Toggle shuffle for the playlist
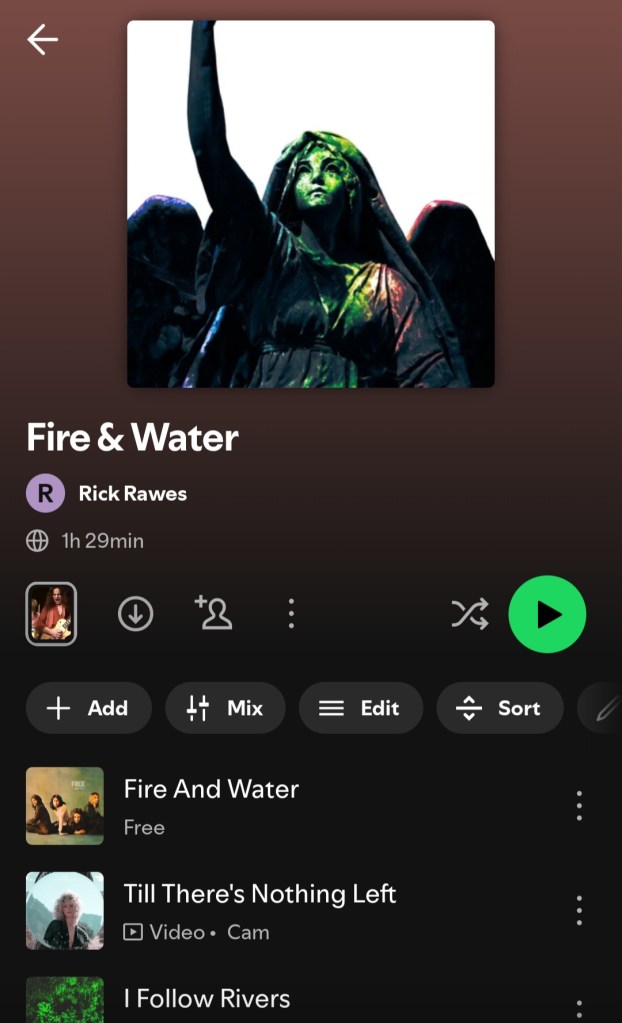The image size is (622, 1023). pyautogui.click(x=470, y=613)
